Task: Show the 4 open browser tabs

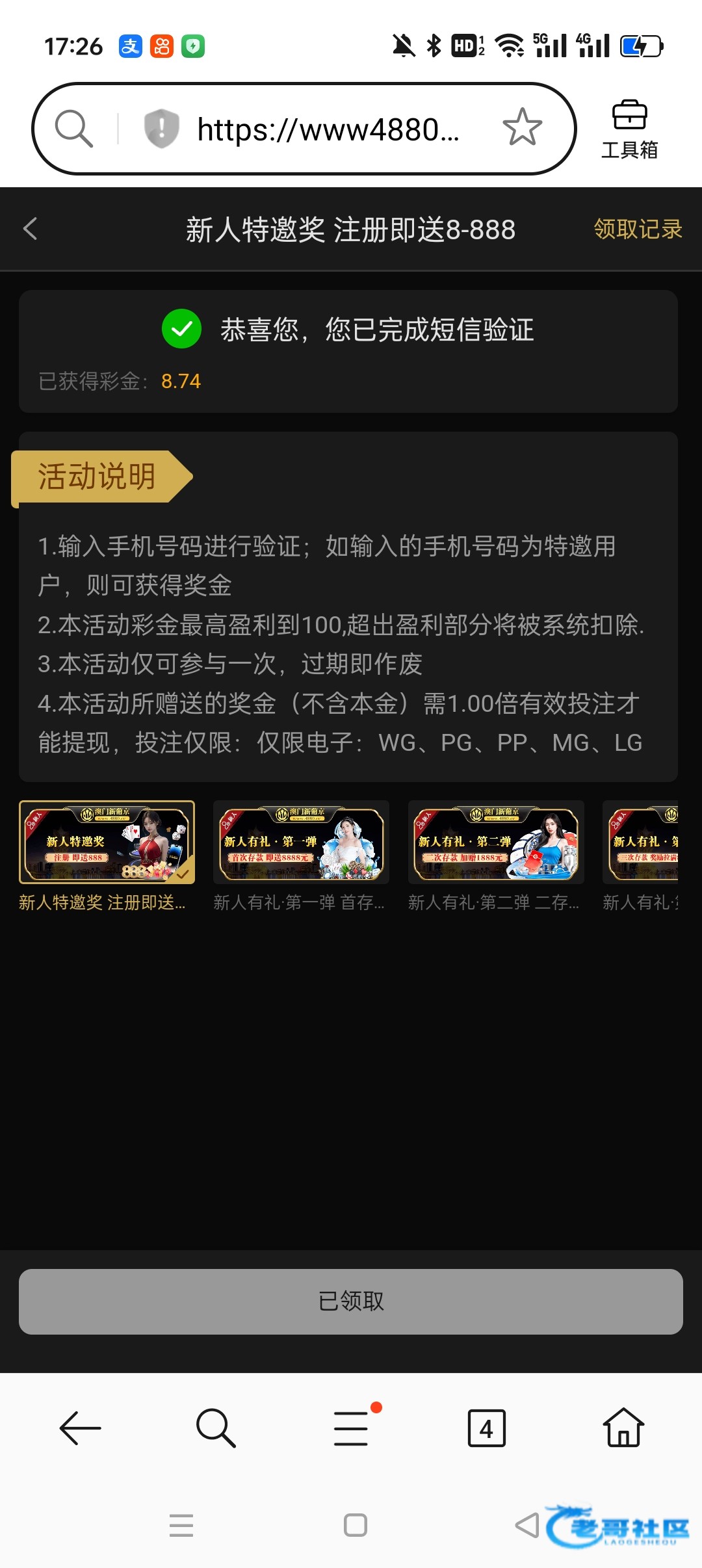Action: (x=487, y=1428)
